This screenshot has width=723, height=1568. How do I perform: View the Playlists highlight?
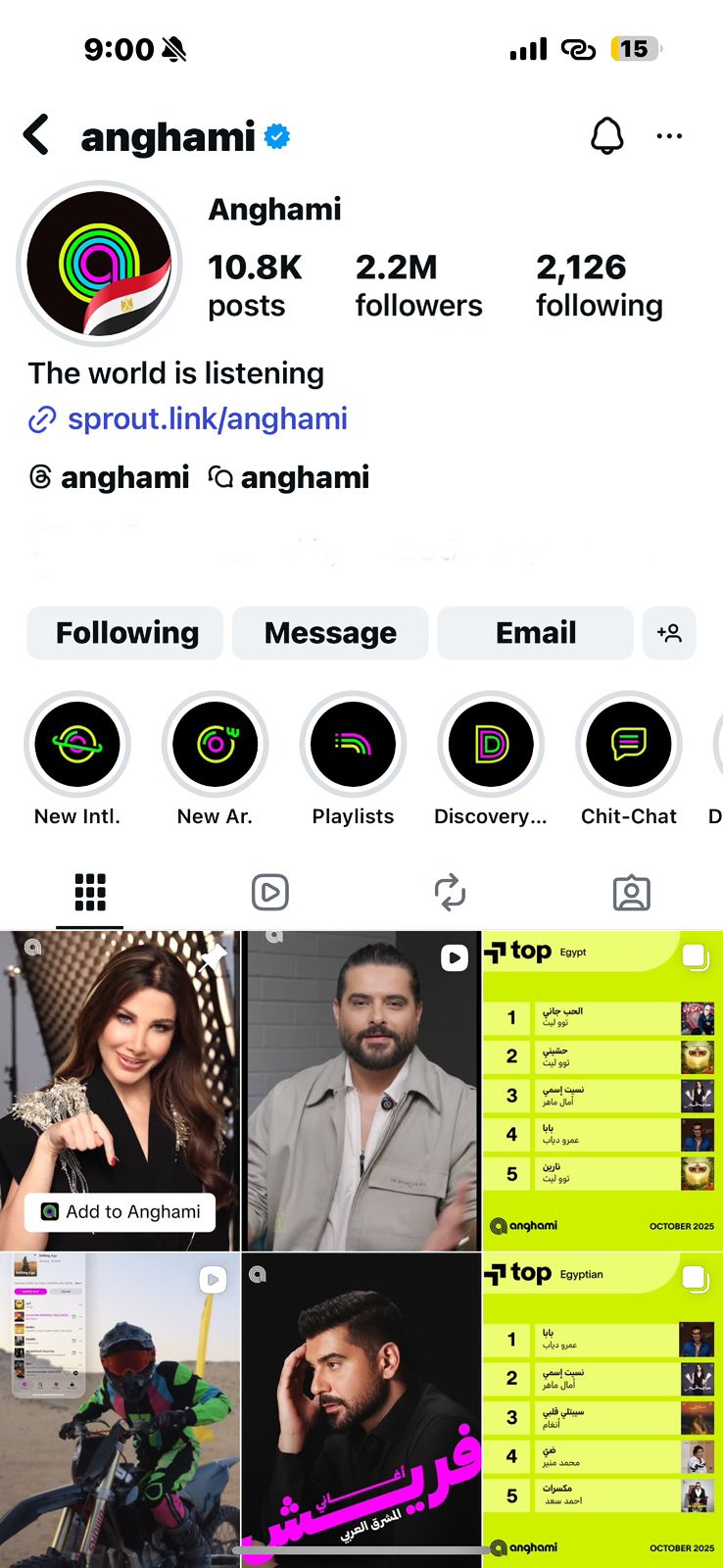coord(353,745)
